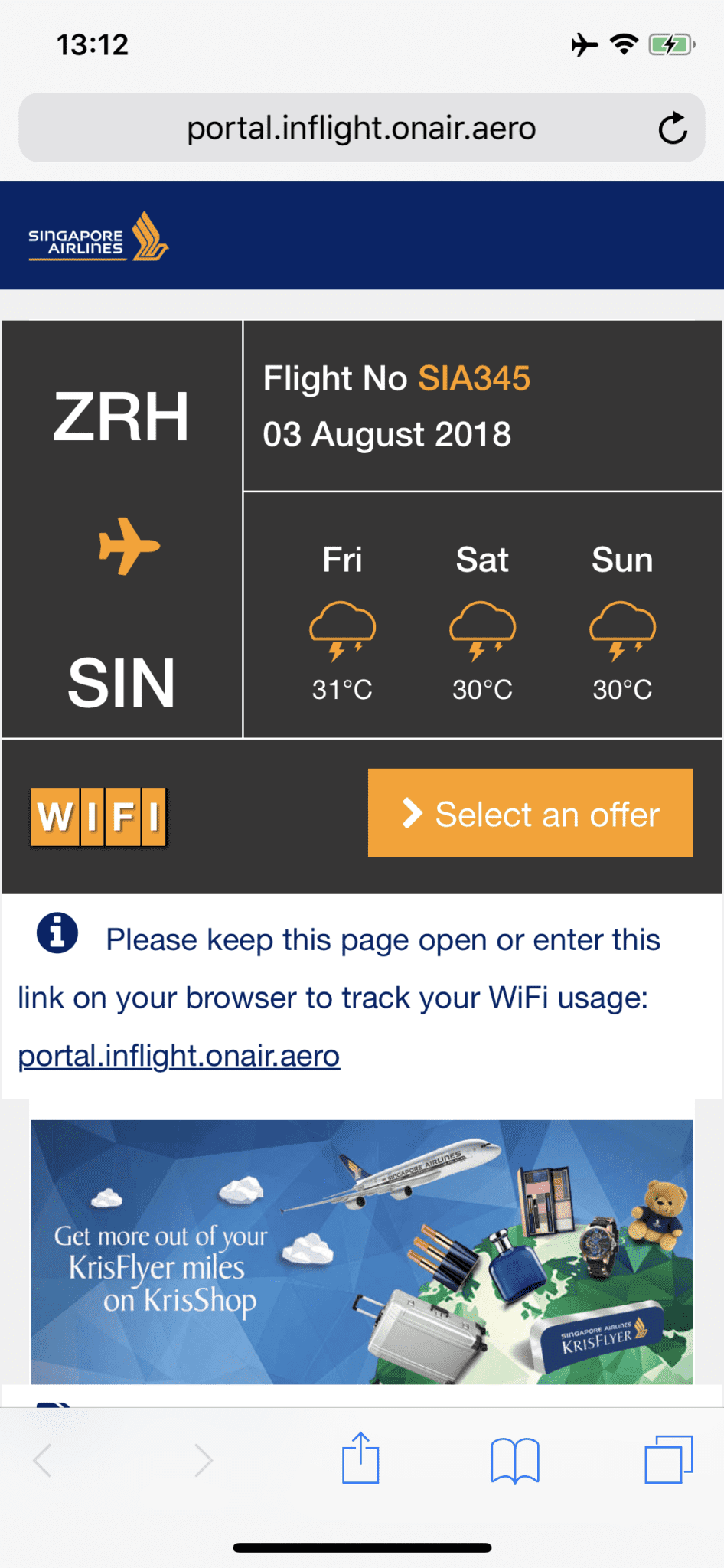
Task: Tap the URL address bar
Action: pos(361,128)
